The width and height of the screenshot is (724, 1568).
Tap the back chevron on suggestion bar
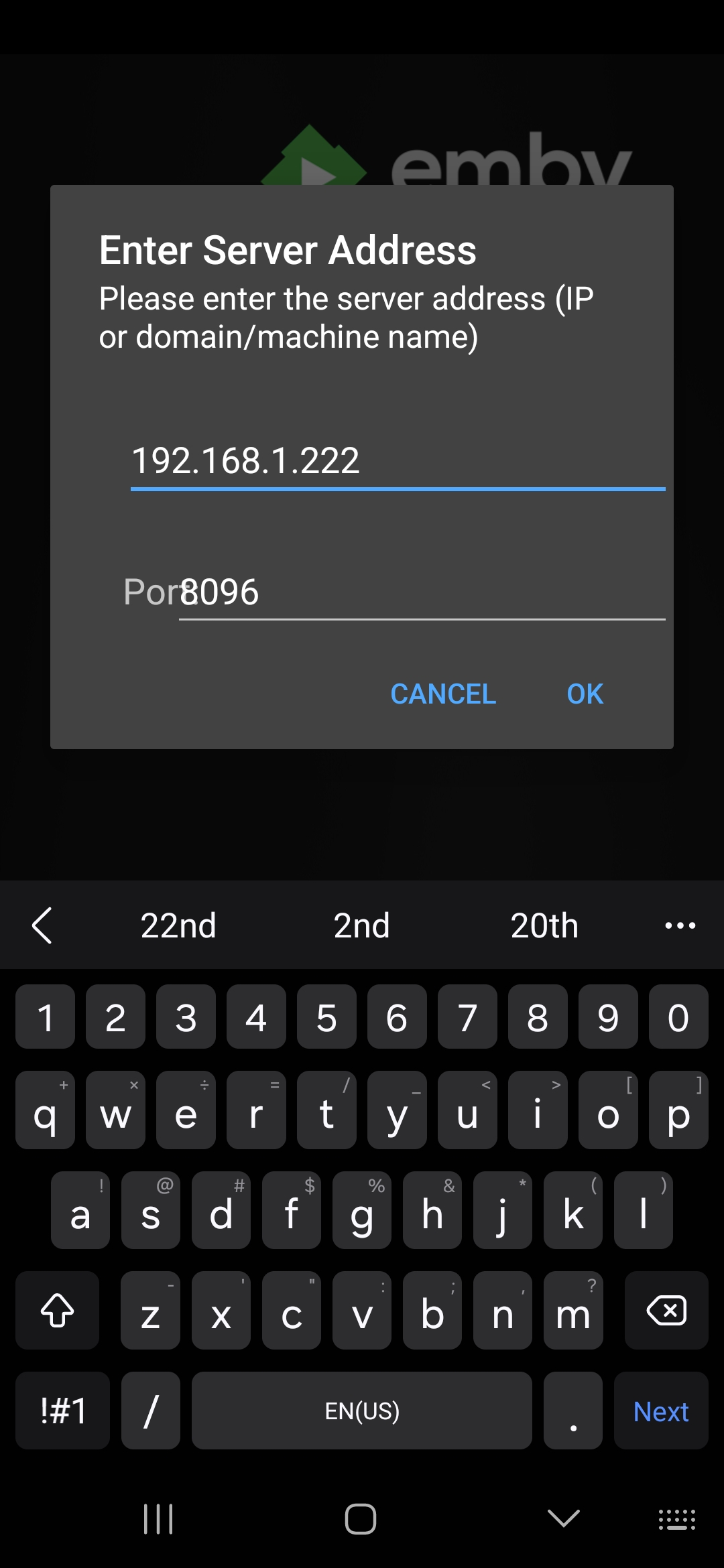click(x=42, y=925)
